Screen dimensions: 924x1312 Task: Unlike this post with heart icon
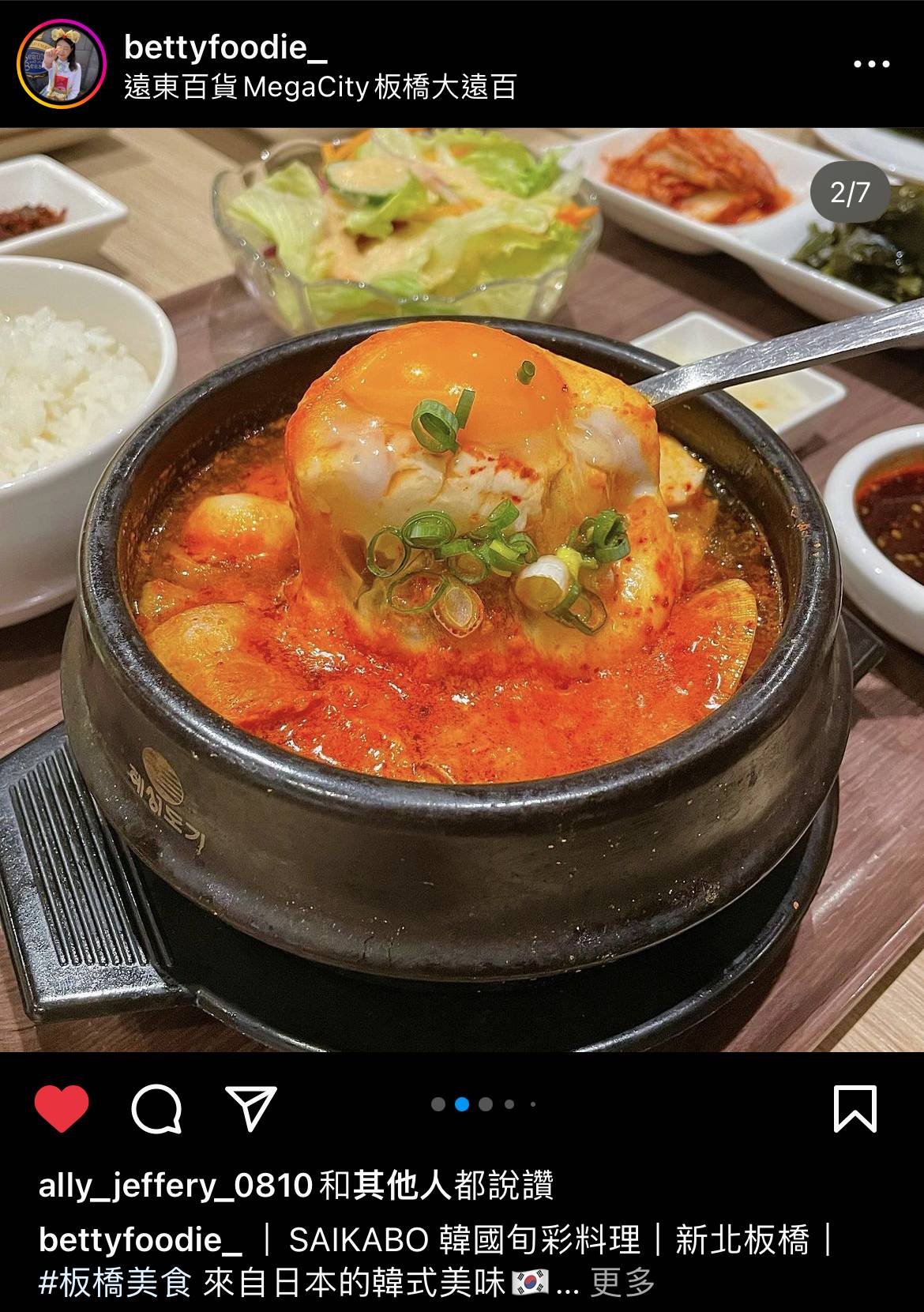tap(62, 1107)
